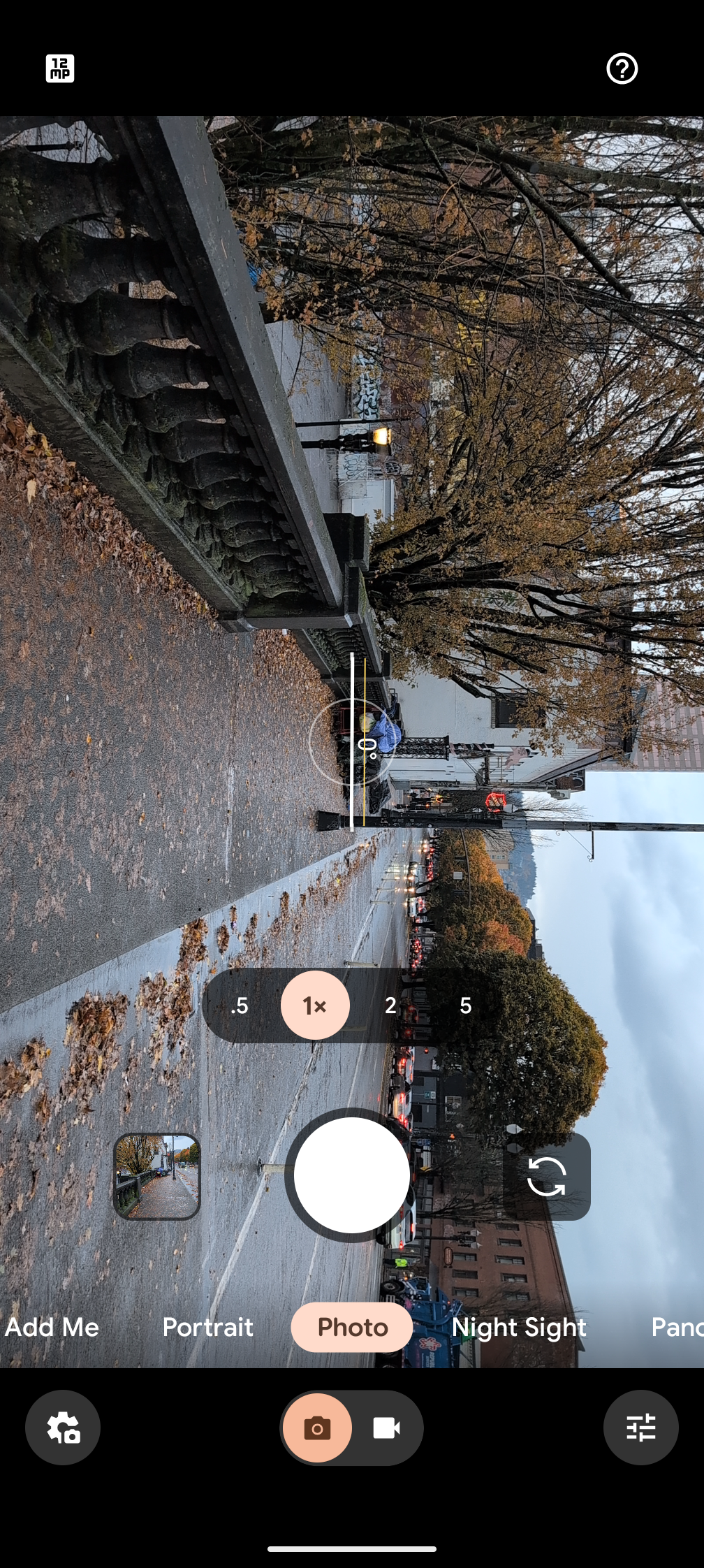Open camera settings gear

(63, 1428)
